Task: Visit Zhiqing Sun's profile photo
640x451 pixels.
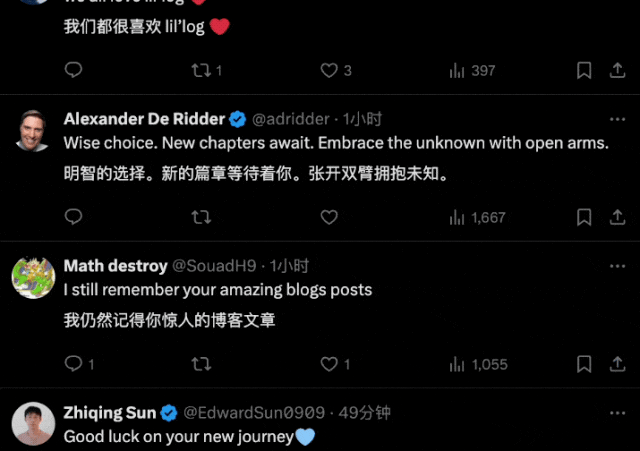Action: [33, 424]
